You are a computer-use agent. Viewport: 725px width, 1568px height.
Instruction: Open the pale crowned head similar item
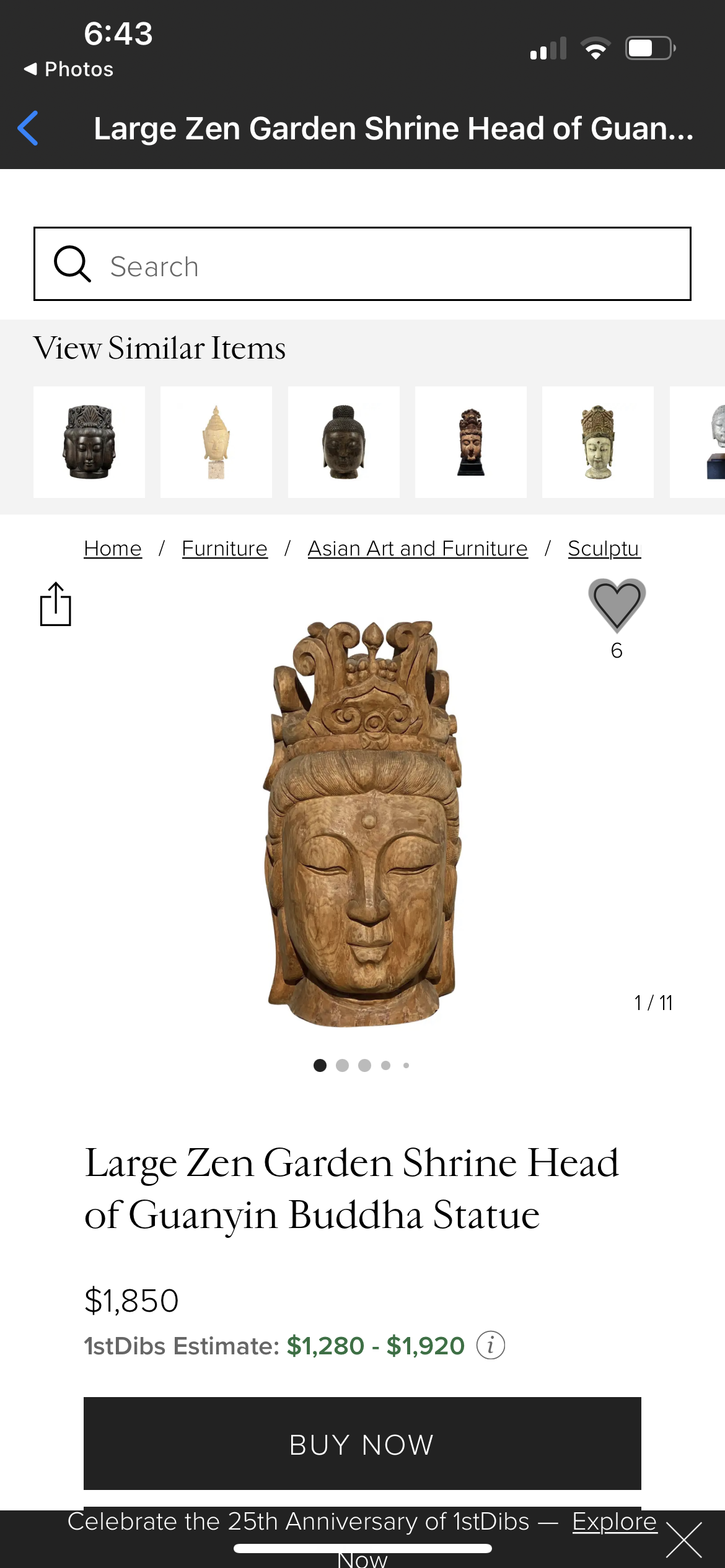pos(598,442)
